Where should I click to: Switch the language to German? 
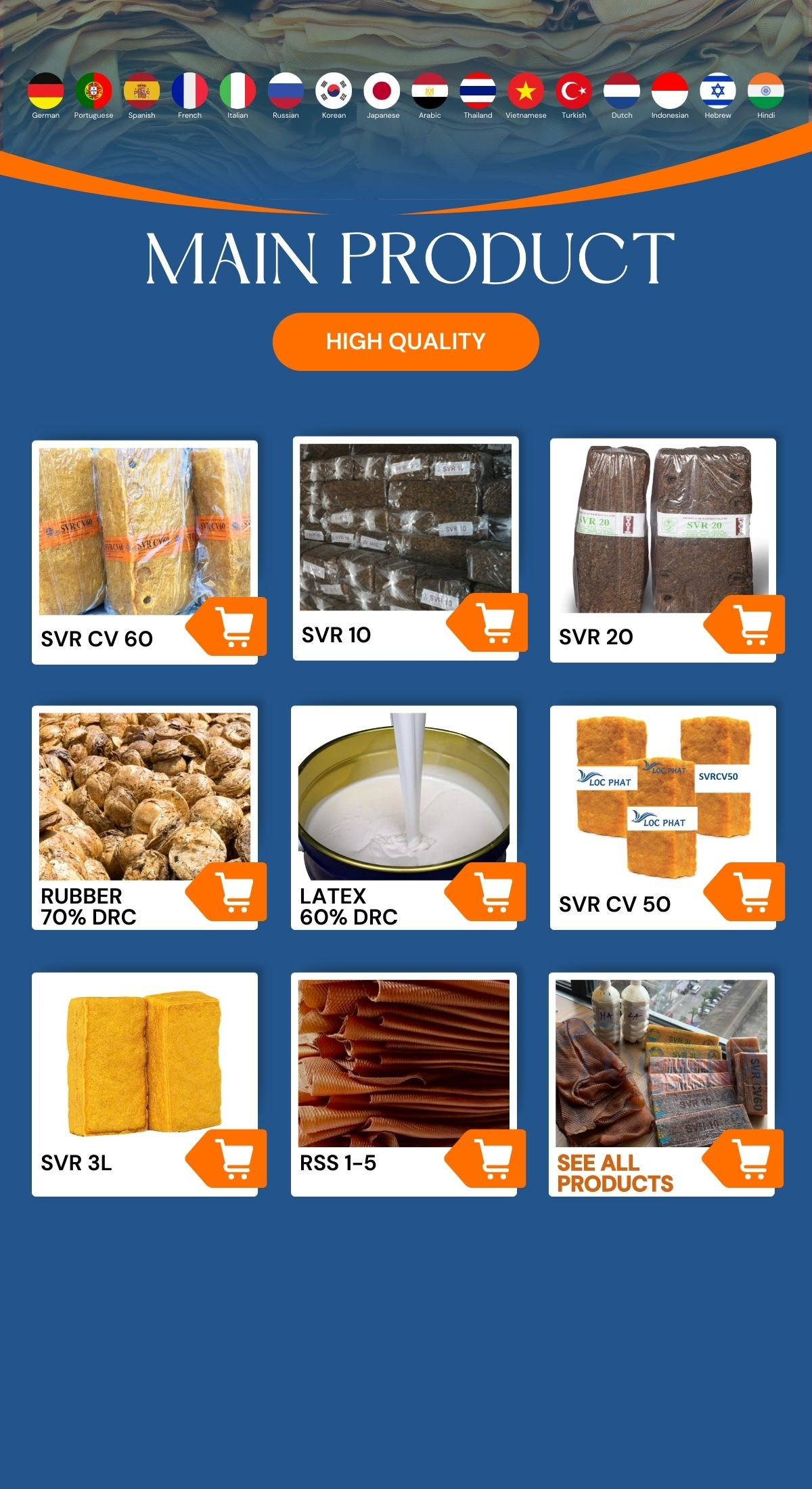46,91
